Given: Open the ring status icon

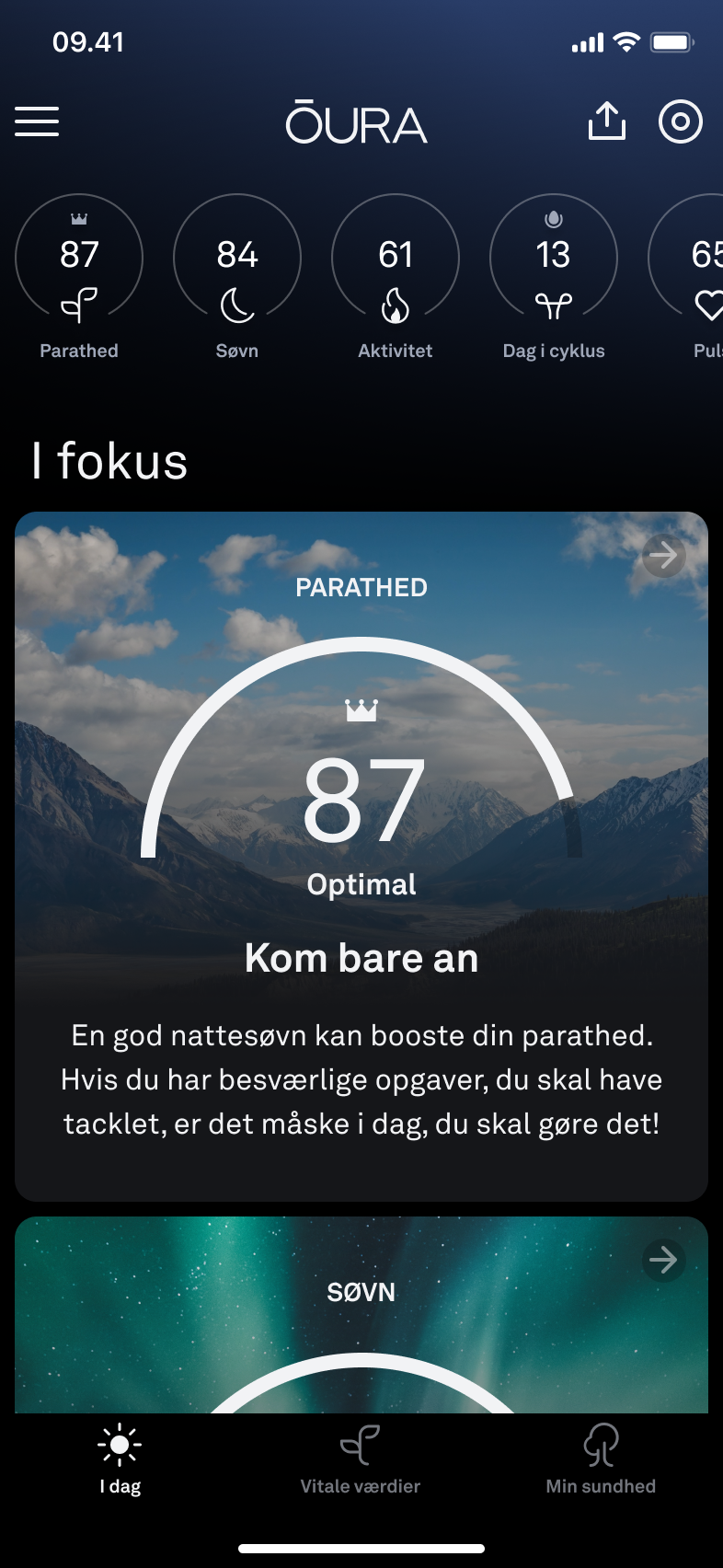Looking at the screenshot, I should pos(681,121).
